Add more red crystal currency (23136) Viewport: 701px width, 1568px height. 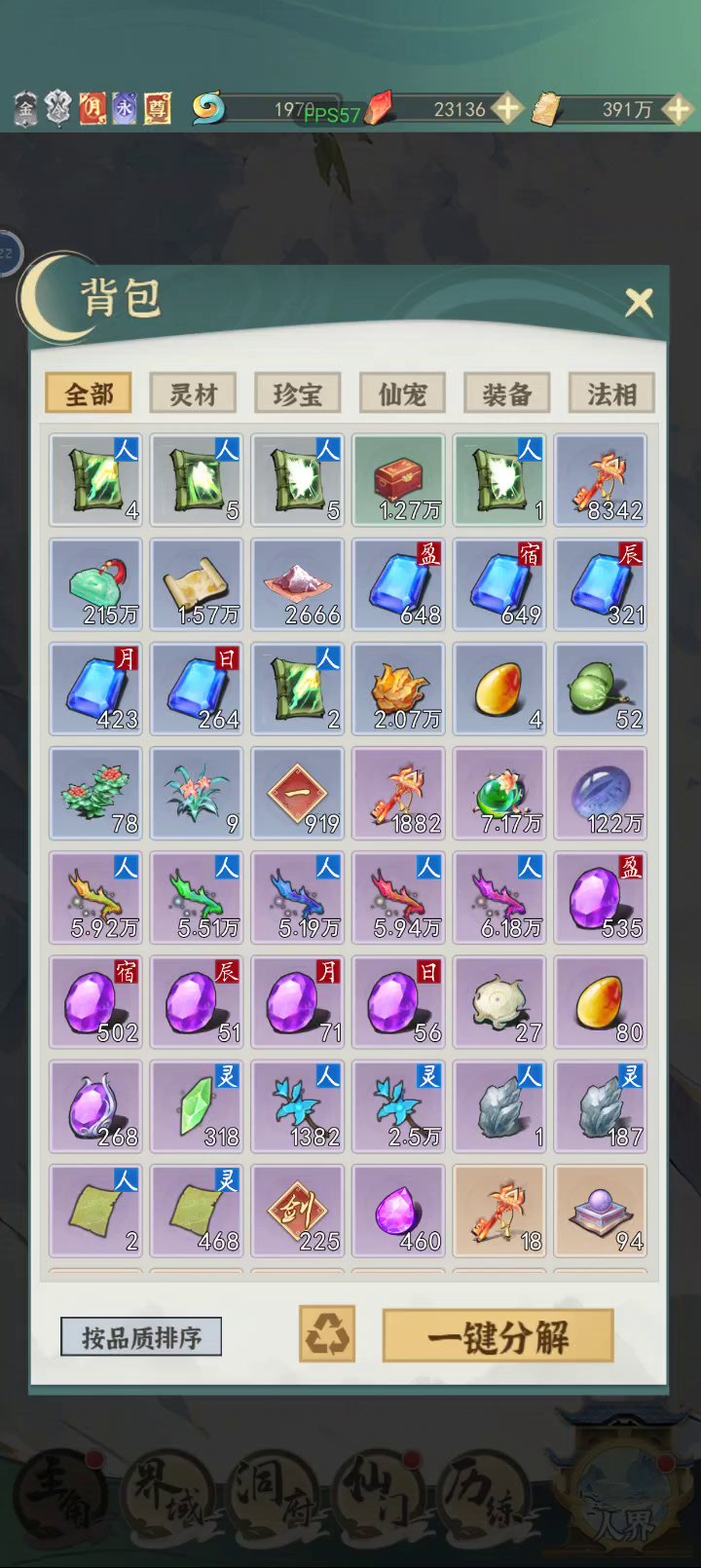(x=506, y=108)
